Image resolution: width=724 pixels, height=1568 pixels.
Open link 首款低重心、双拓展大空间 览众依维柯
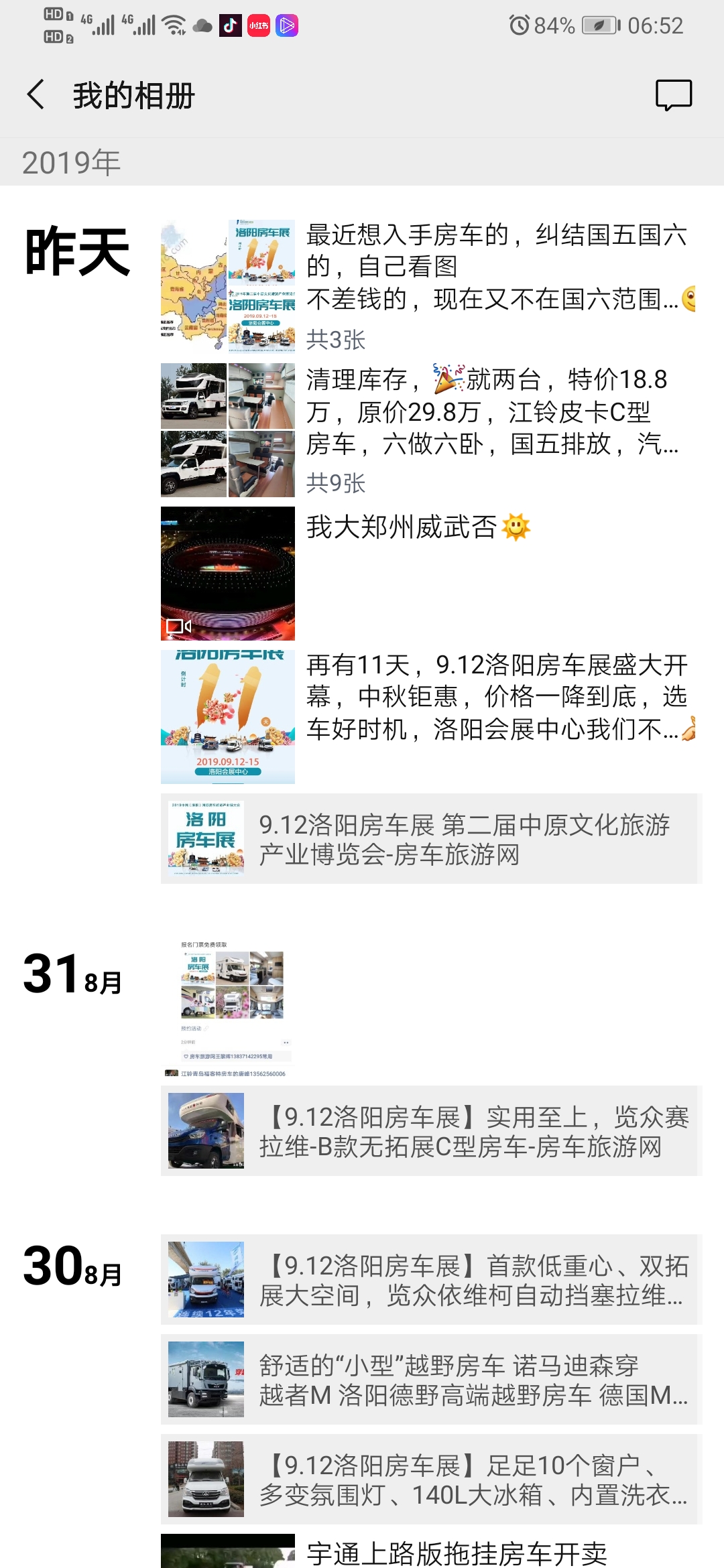point(430,1280)
